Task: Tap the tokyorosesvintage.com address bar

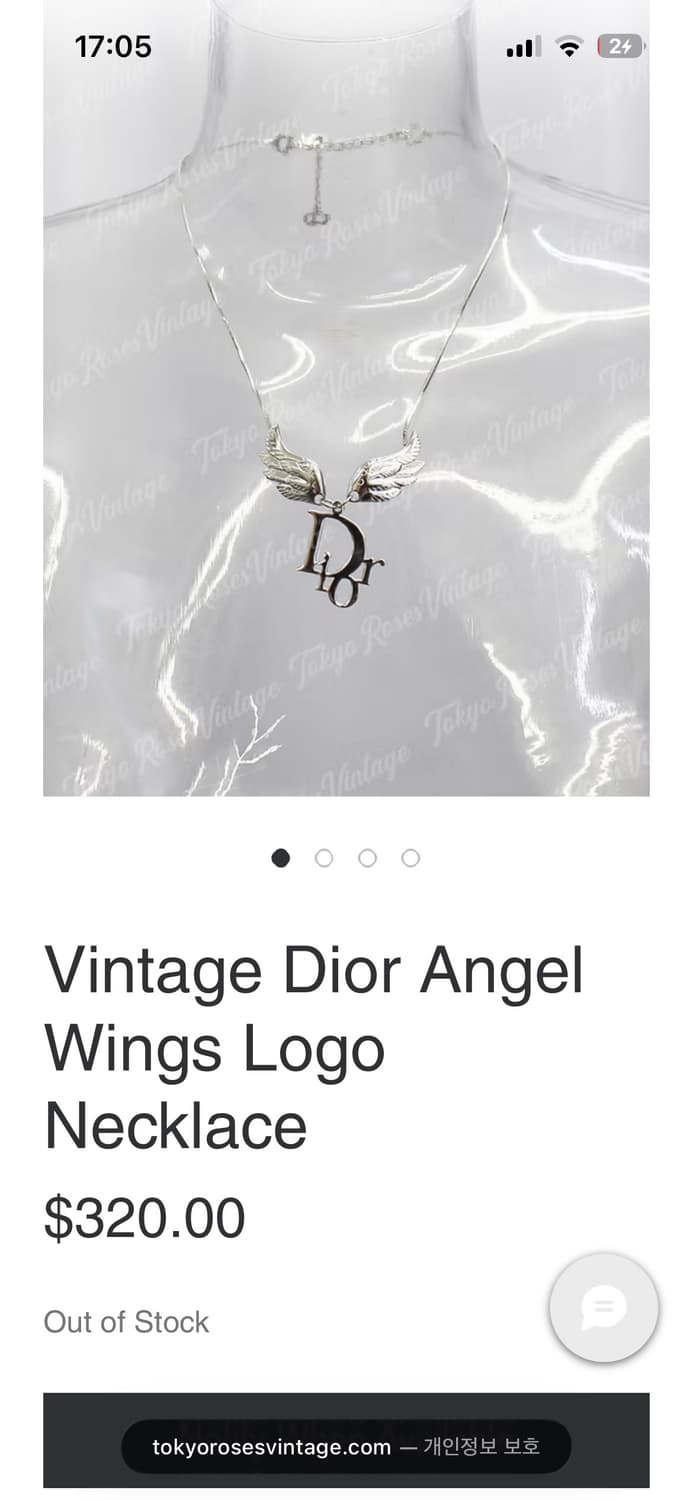Action: pyautogui.click(x=346, y=1446)
